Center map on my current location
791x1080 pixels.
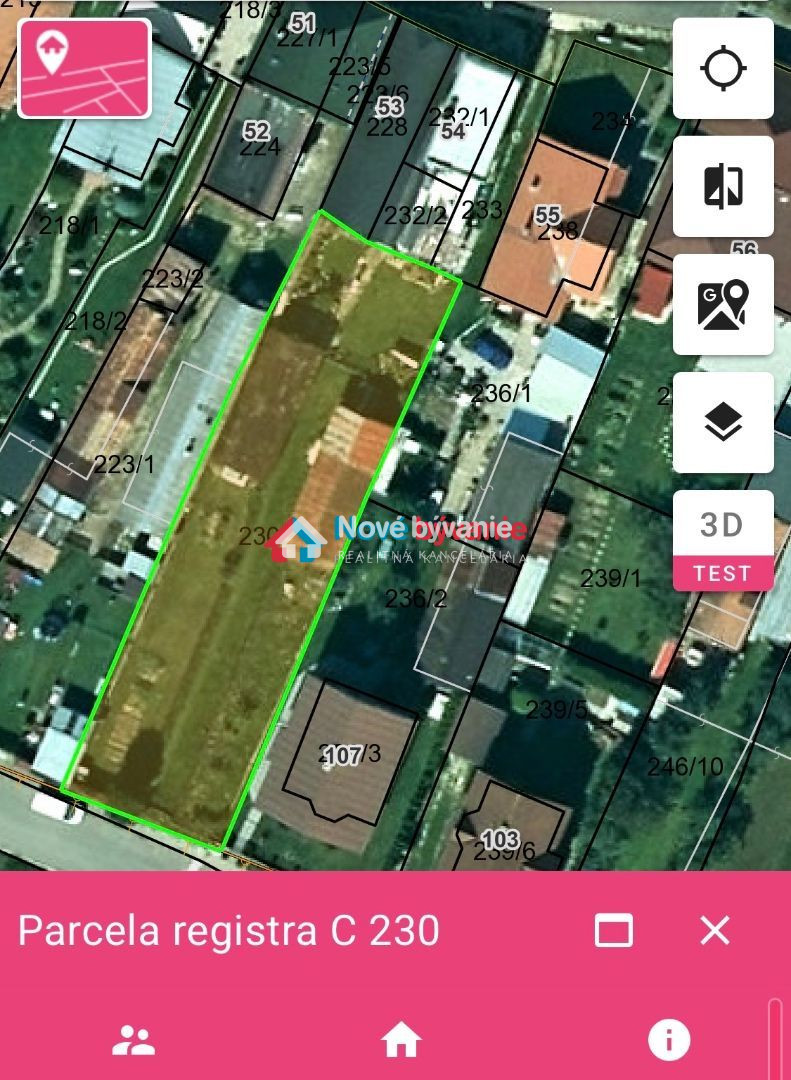click(x=723, y=69)
